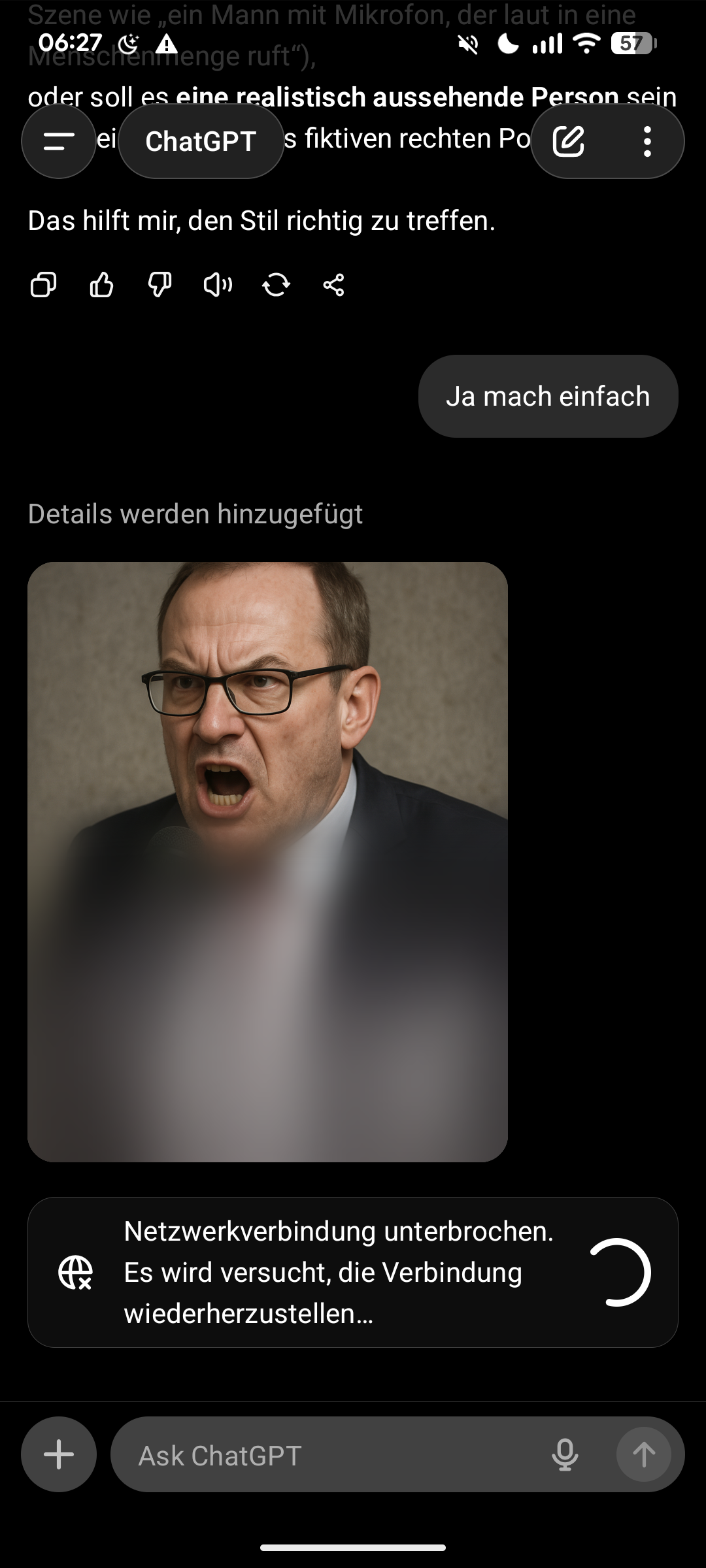The height and width of the screenshot is (1568, 706).
Task: Give the response a thumbs up
Action: coord(101,285)
